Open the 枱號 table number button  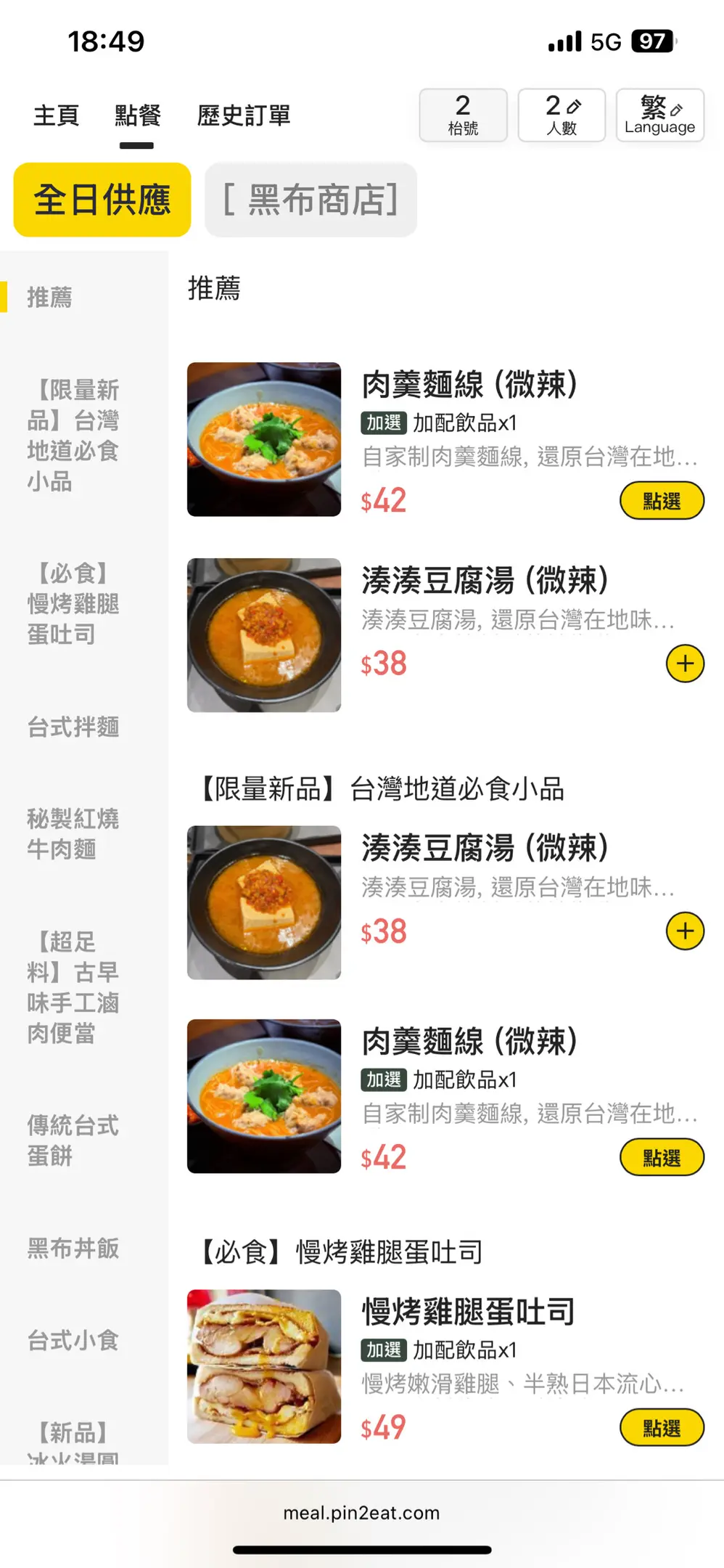463,115
